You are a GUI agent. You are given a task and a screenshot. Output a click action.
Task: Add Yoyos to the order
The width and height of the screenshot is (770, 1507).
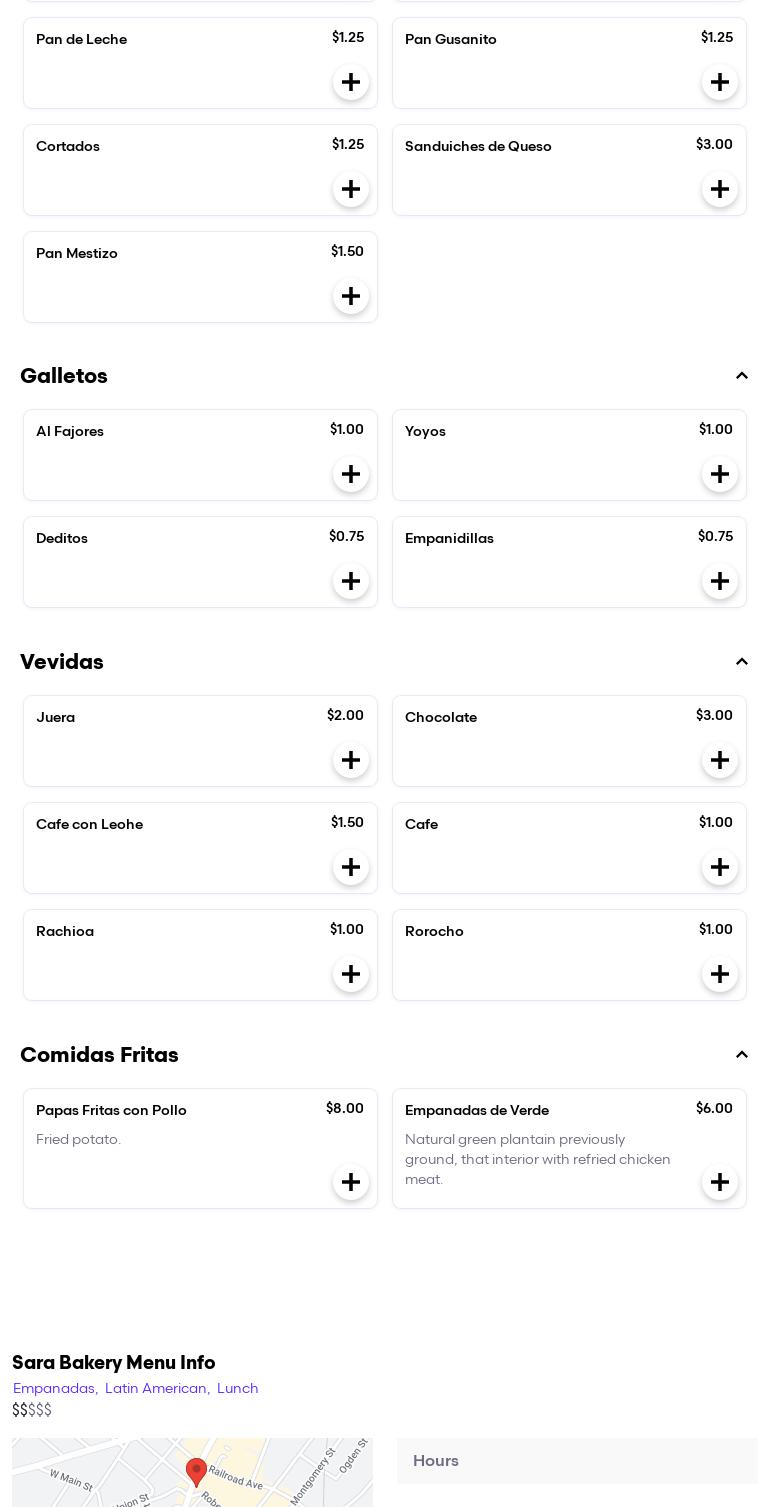click(x=720, y=474)
